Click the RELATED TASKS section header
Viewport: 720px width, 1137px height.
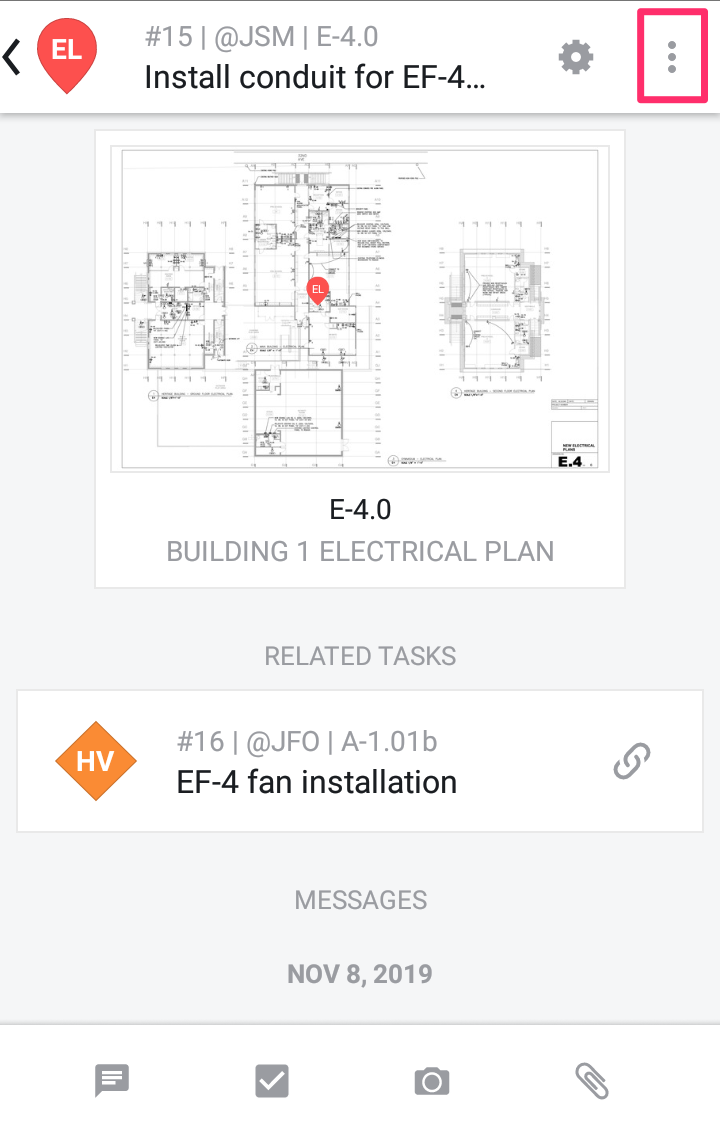click(x=360, y=656)
